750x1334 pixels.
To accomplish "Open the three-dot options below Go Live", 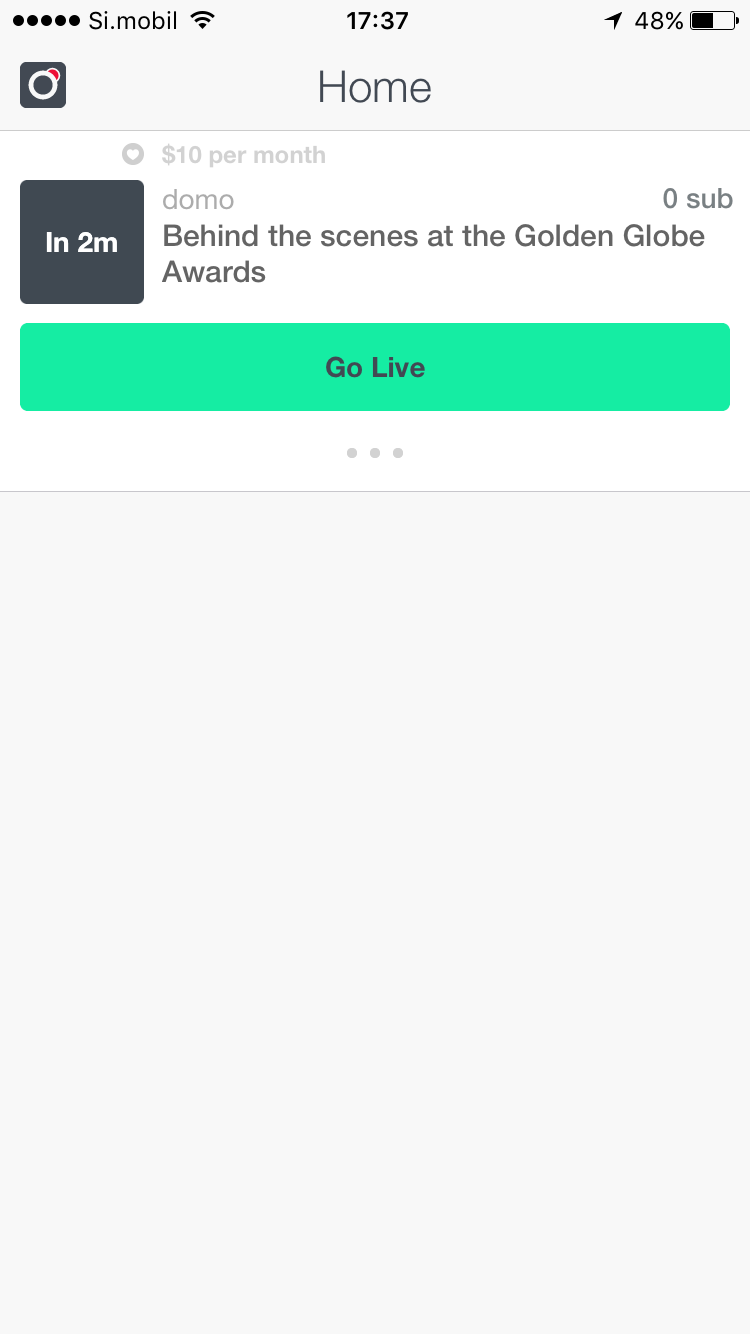I will 375,453.
